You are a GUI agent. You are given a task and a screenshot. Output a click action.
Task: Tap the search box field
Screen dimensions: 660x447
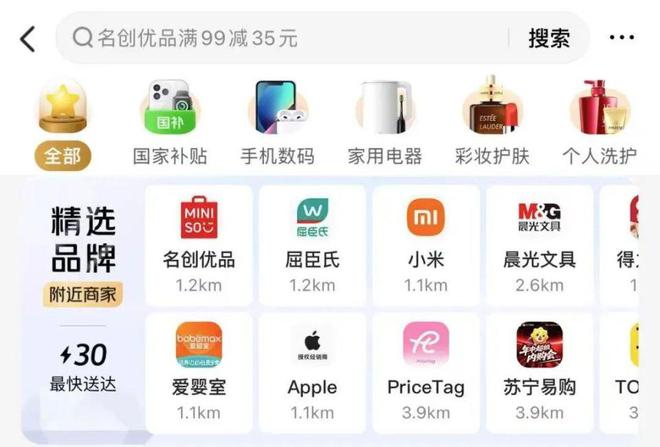[290, 39]
